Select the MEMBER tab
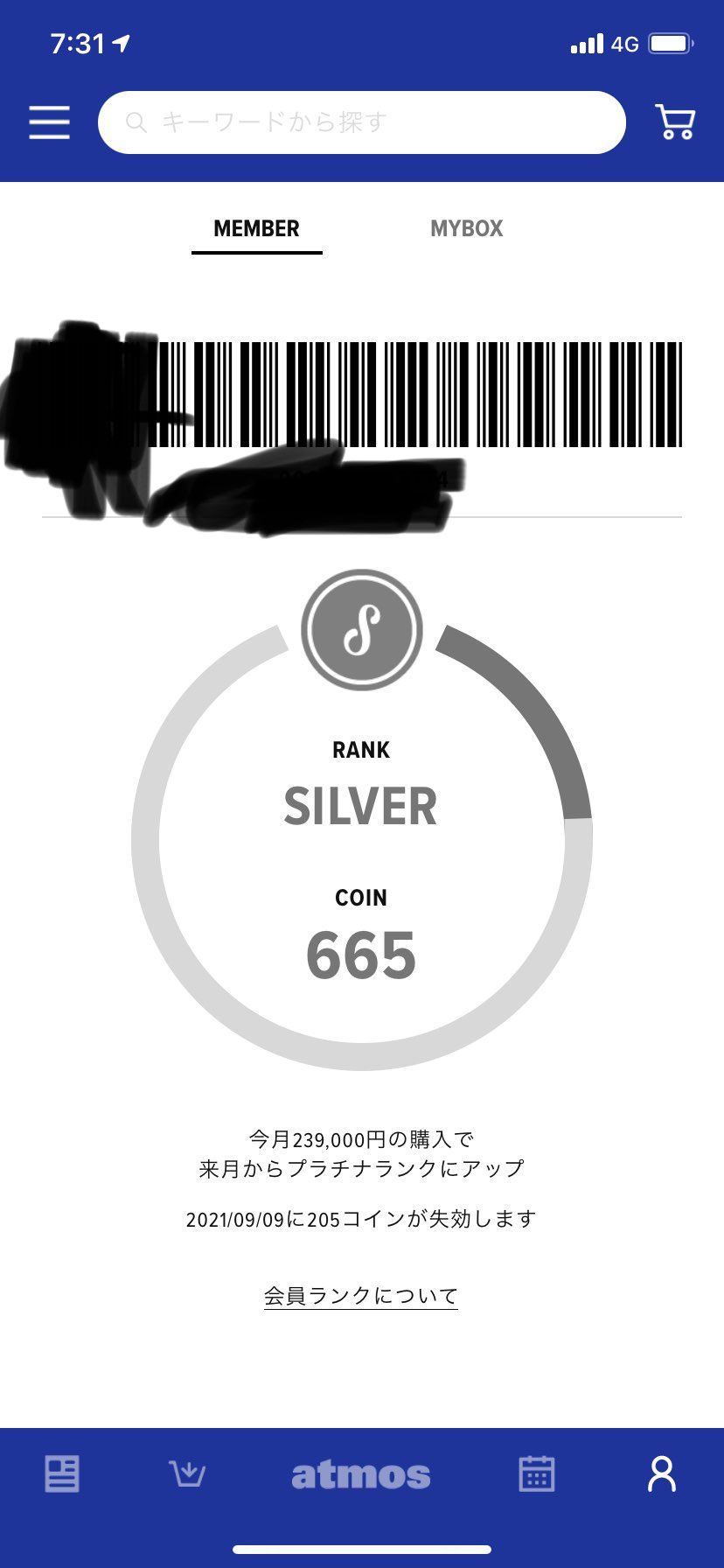Image resolution: width=724 pixels, height=1568 pixels. tap(257, 228)
